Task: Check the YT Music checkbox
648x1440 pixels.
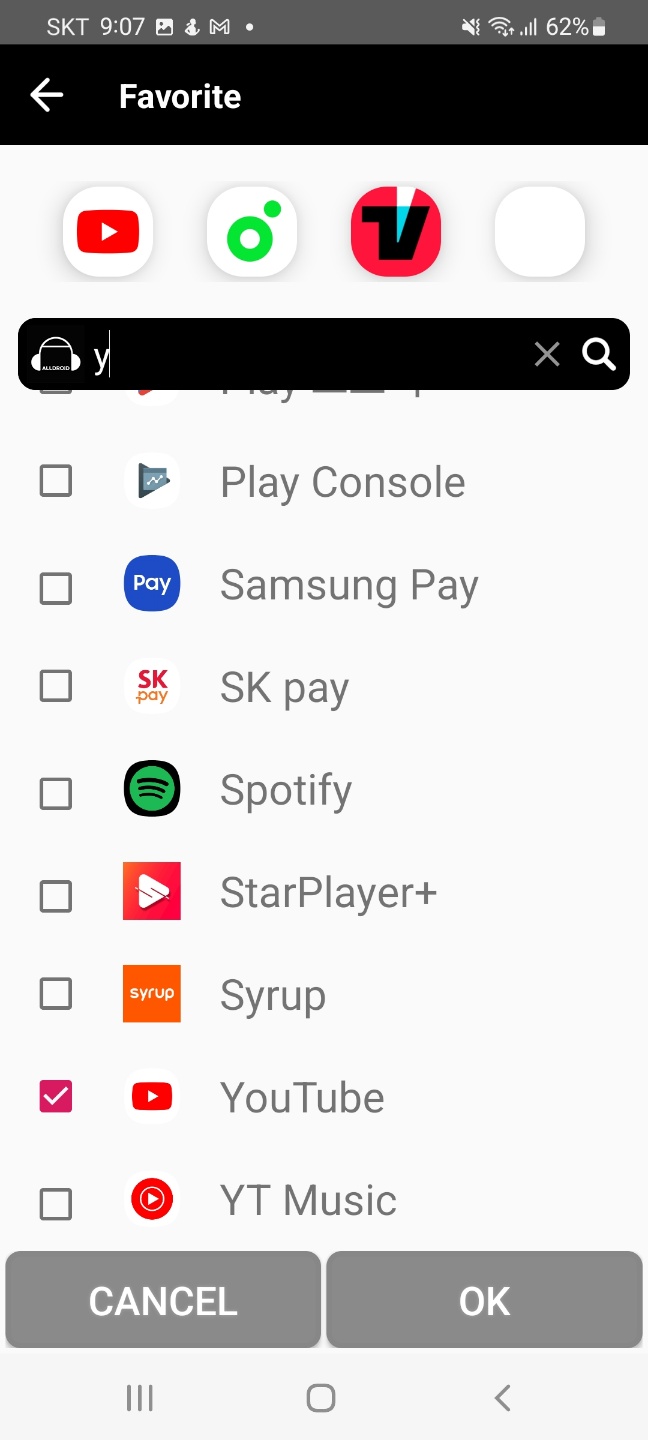Action: (x=56, y=1203)
